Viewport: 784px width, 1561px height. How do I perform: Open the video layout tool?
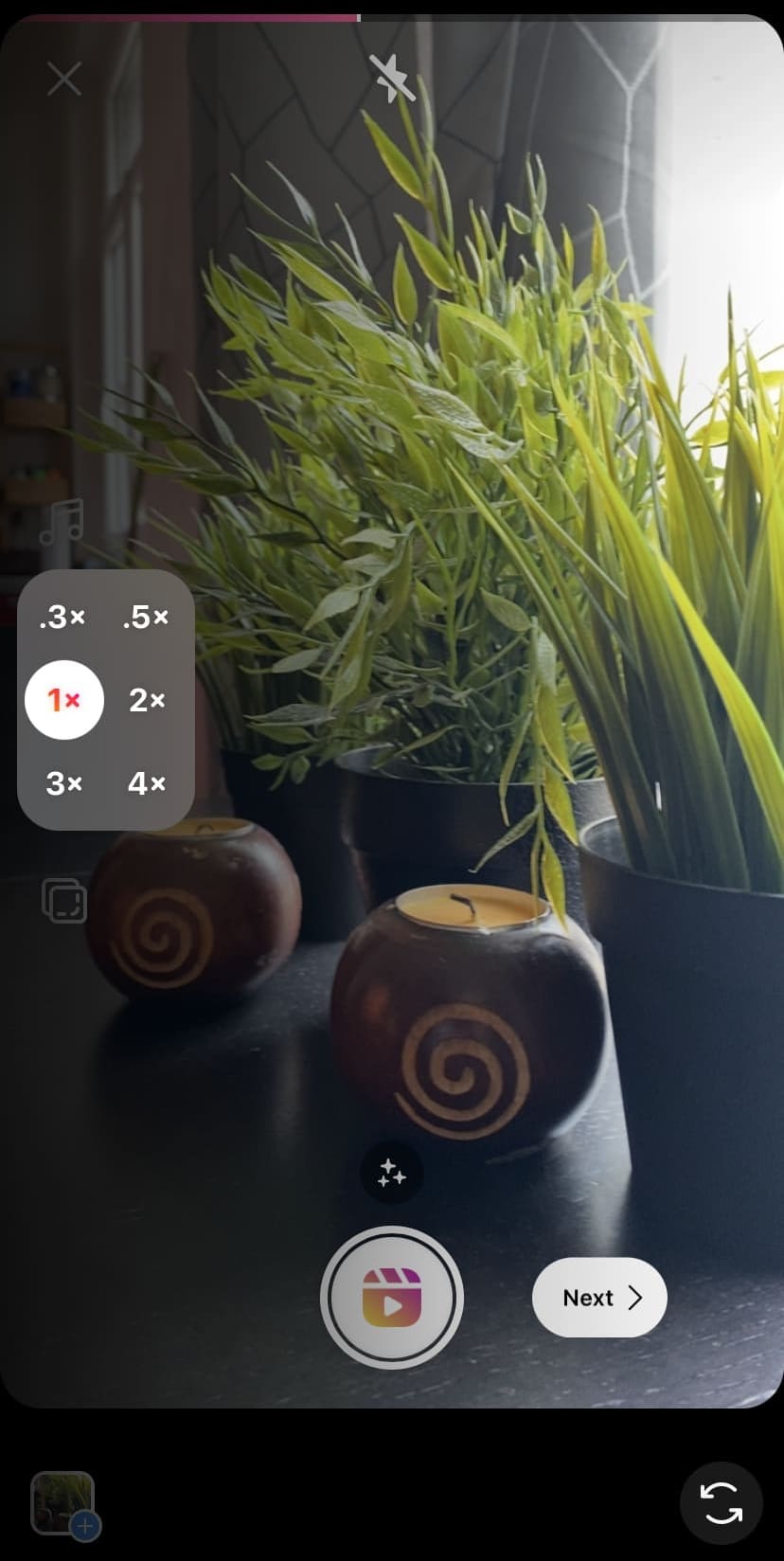(64, 900)
